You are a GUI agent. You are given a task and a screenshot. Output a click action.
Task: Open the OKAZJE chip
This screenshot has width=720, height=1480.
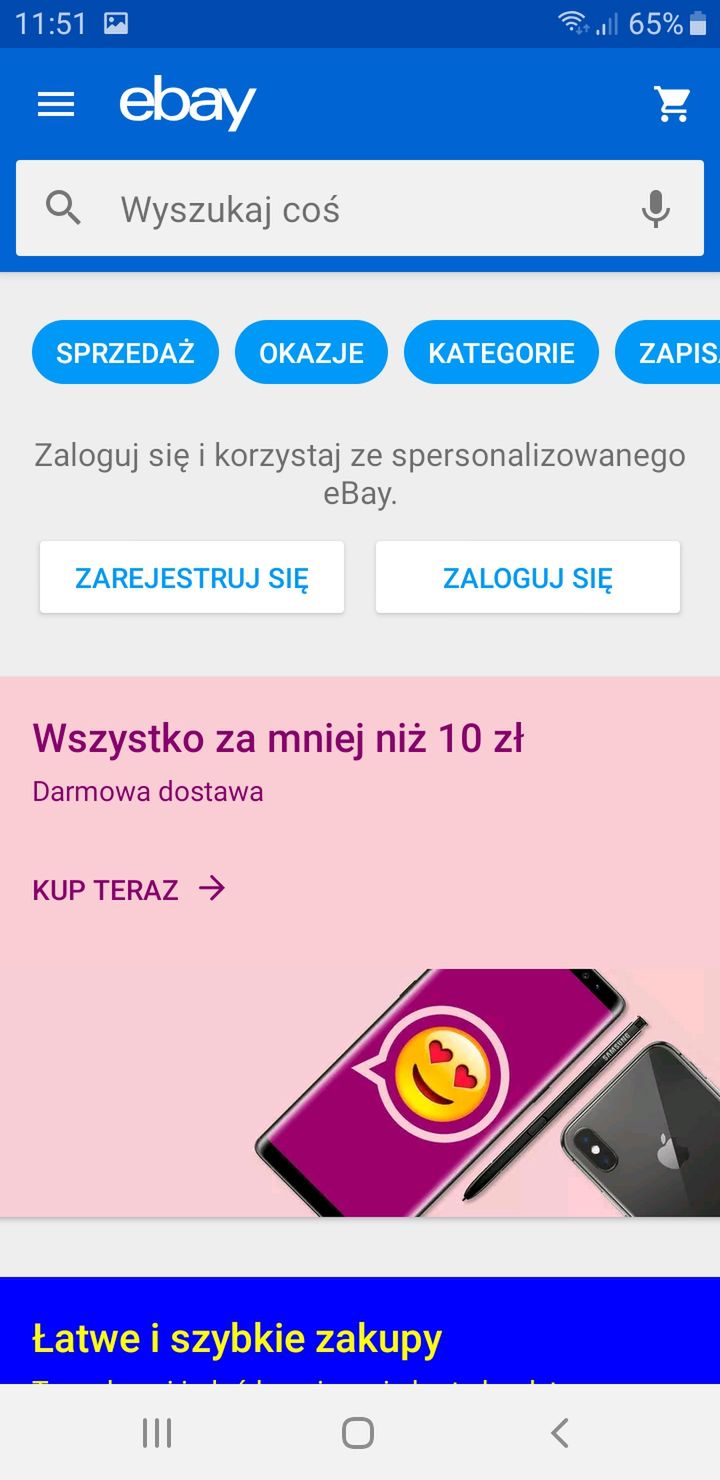[x=311, y=352]
